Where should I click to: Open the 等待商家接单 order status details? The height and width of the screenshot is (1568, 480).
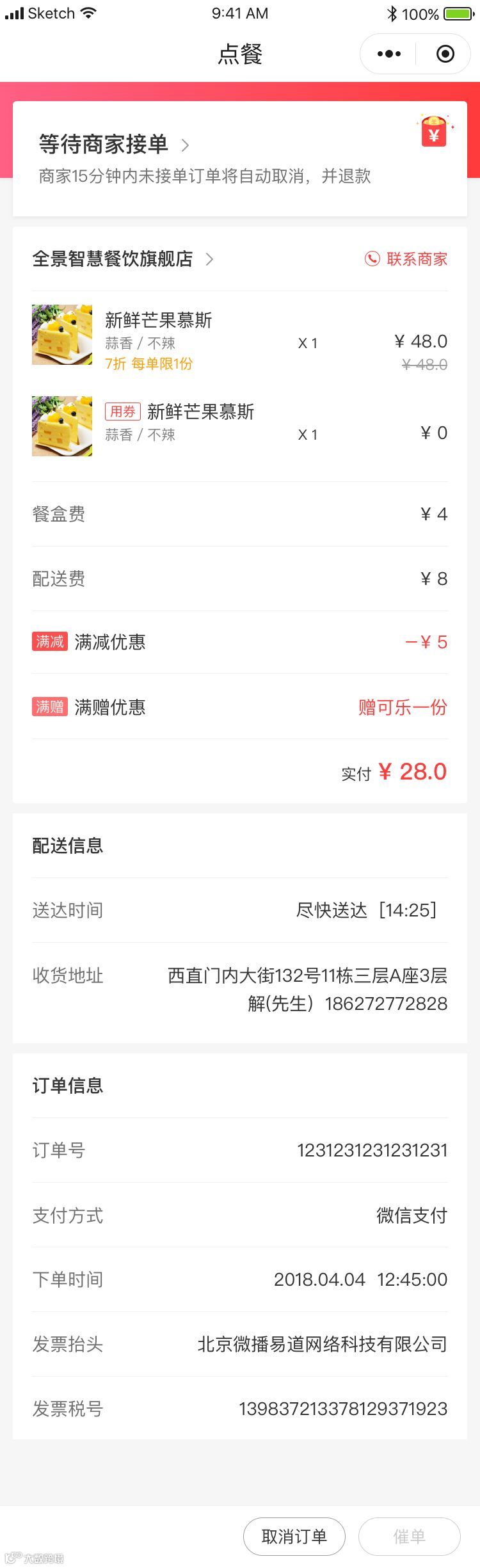pyautogui.click(x=114, y=145)
